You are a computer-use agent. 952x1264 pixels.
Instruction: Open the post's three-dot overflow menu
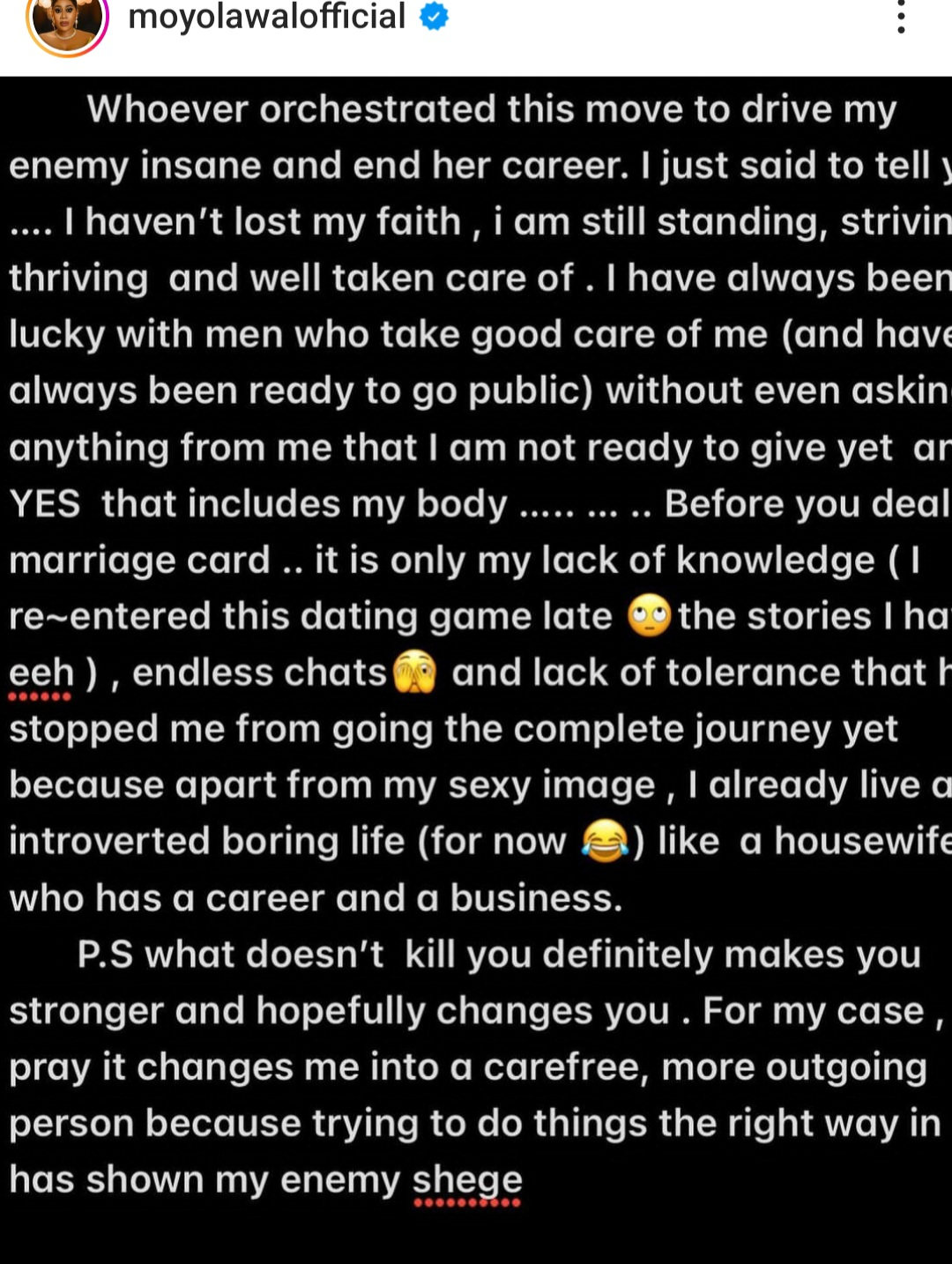(x=900, y=18)
